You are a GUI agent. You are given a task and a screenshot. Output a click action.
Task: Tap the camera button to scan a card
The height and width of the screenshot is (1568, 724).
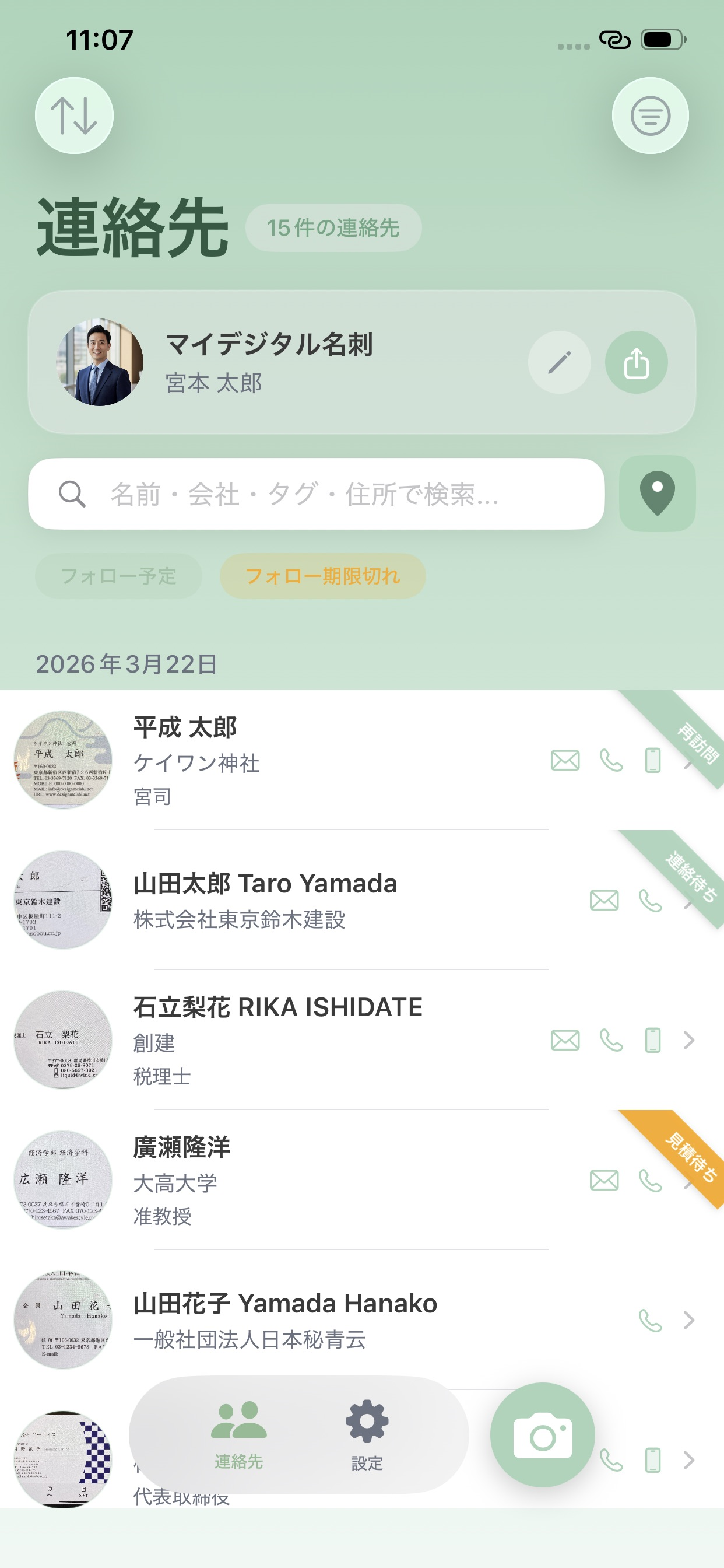(543, 1434)
